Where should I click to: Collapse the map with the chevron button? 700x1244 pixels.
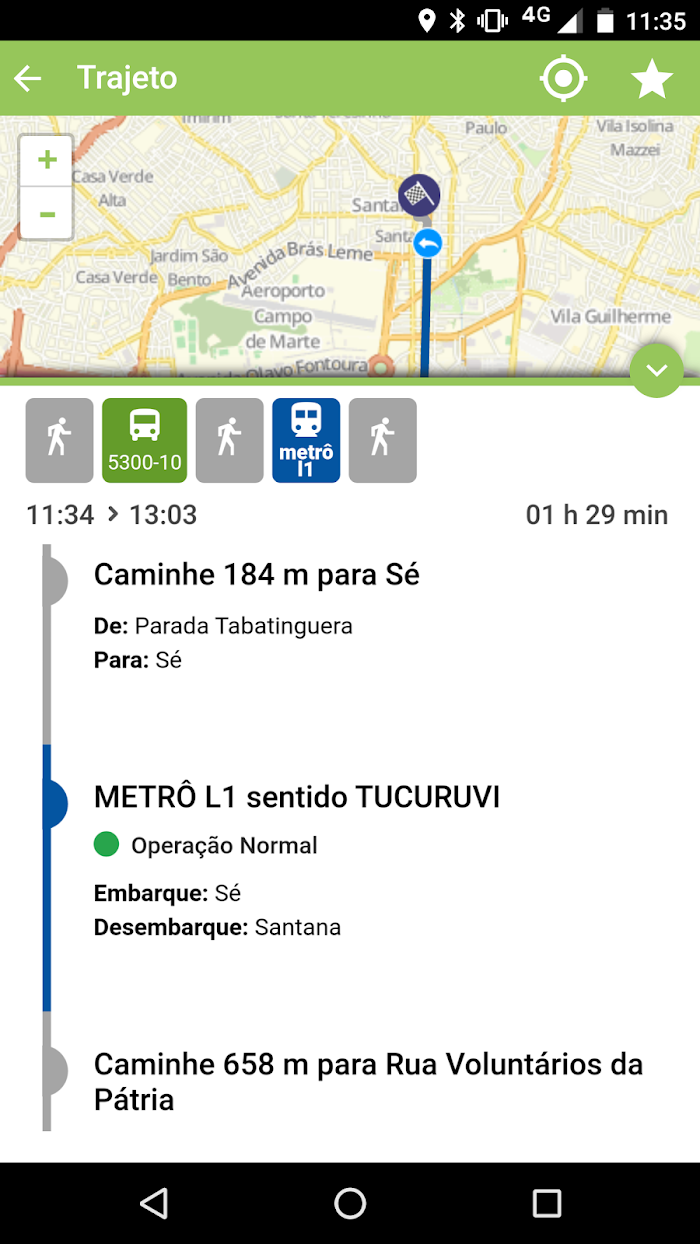coord(657,370)
